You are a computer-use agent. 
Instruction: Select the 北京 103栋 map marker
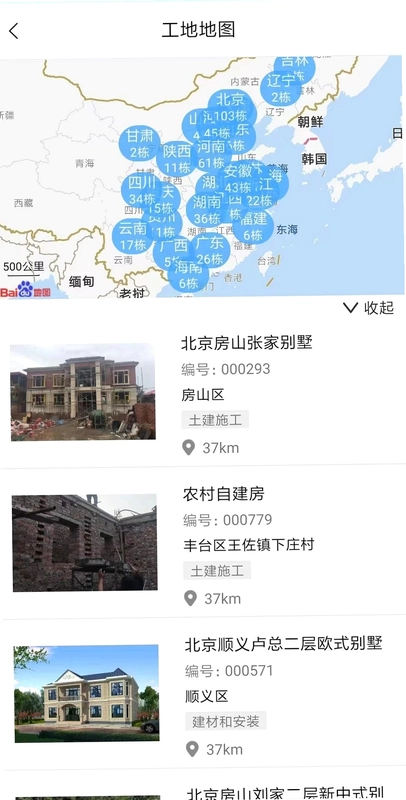pyautogui.click(x=229, y=108)
